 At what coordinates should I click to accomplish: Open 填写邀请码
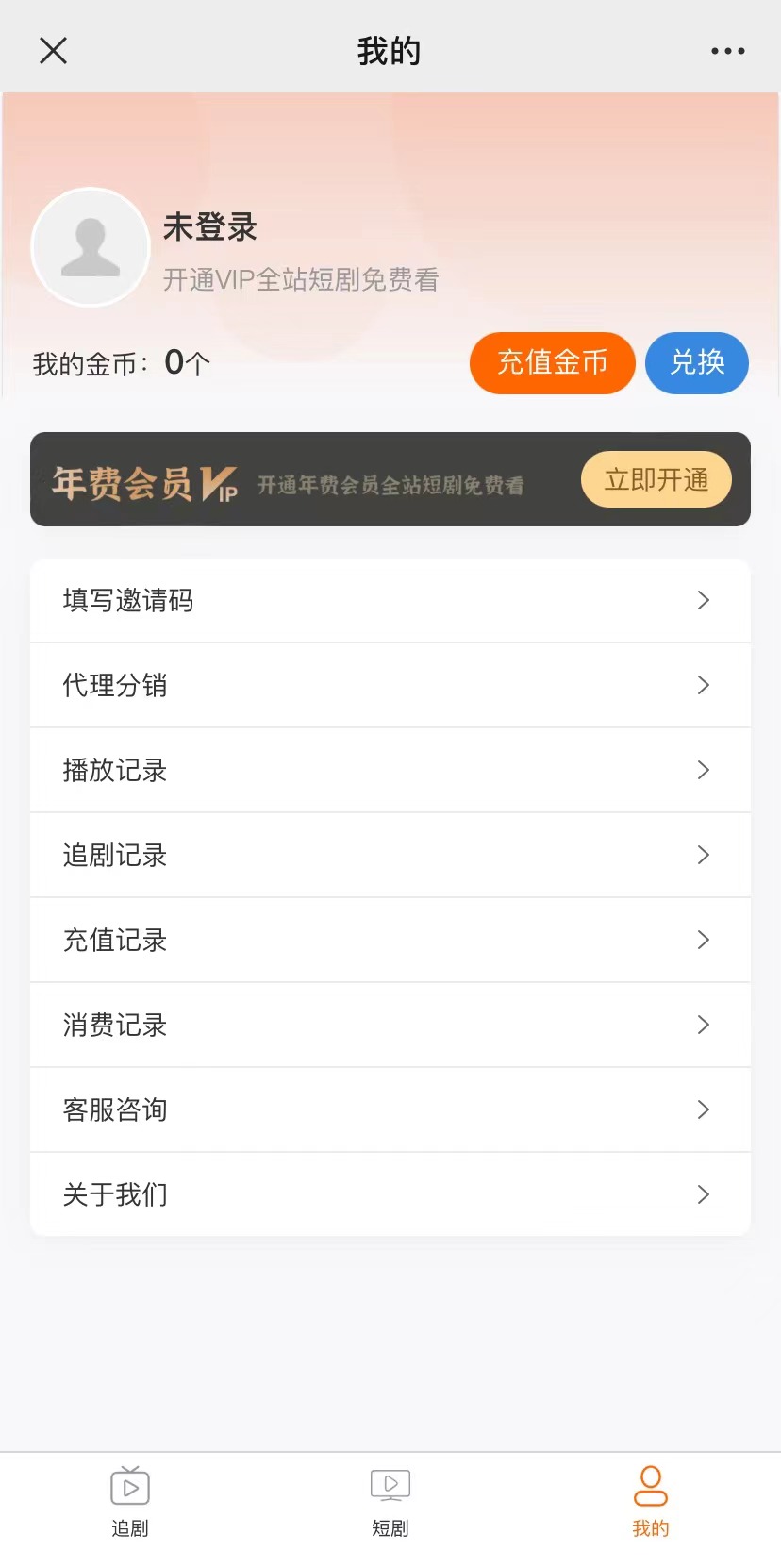[x=390, y=600]
